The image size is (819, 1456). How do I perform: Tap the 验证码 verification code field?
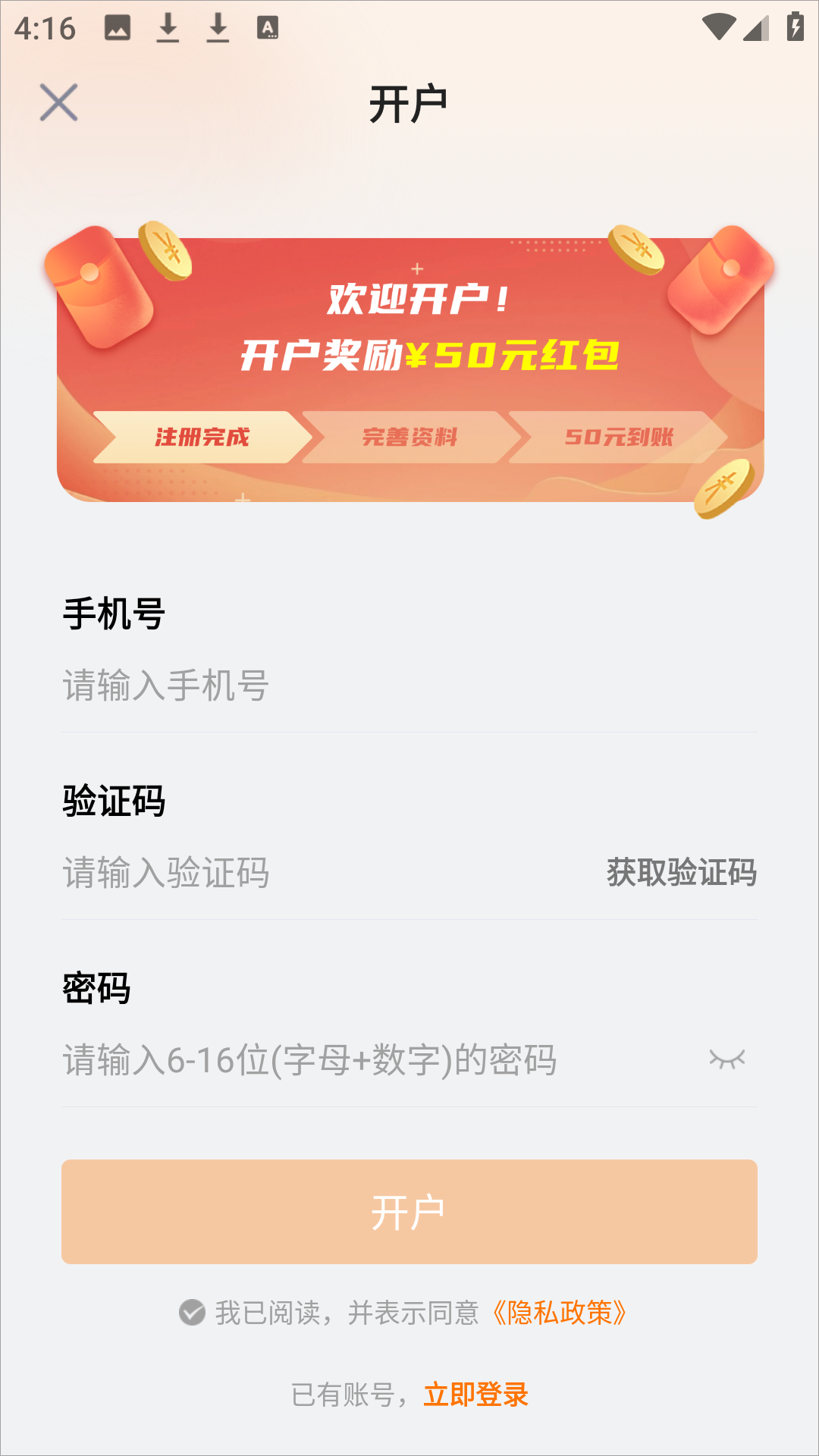[326, 873]
